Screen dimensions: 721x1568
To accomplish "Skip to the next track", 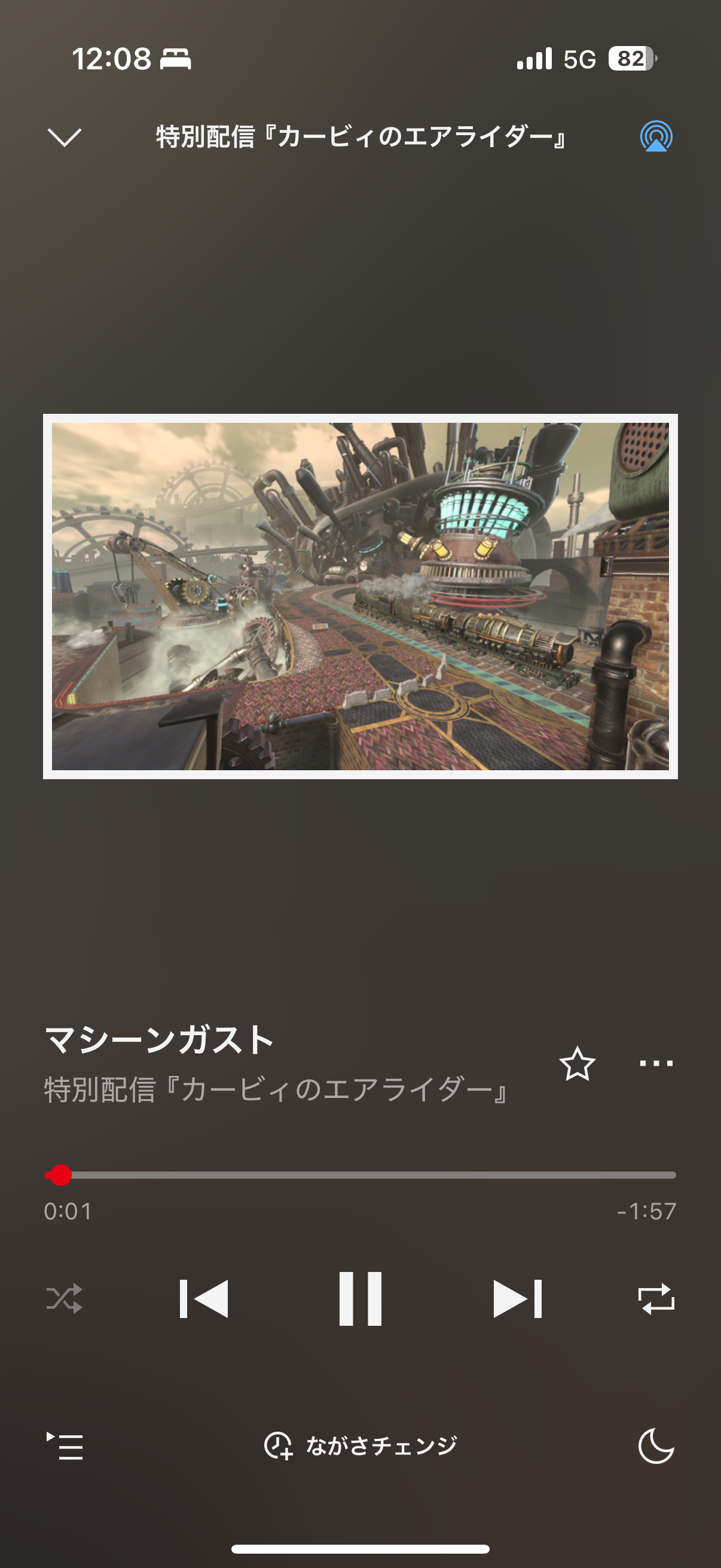I will [517, 1298].
